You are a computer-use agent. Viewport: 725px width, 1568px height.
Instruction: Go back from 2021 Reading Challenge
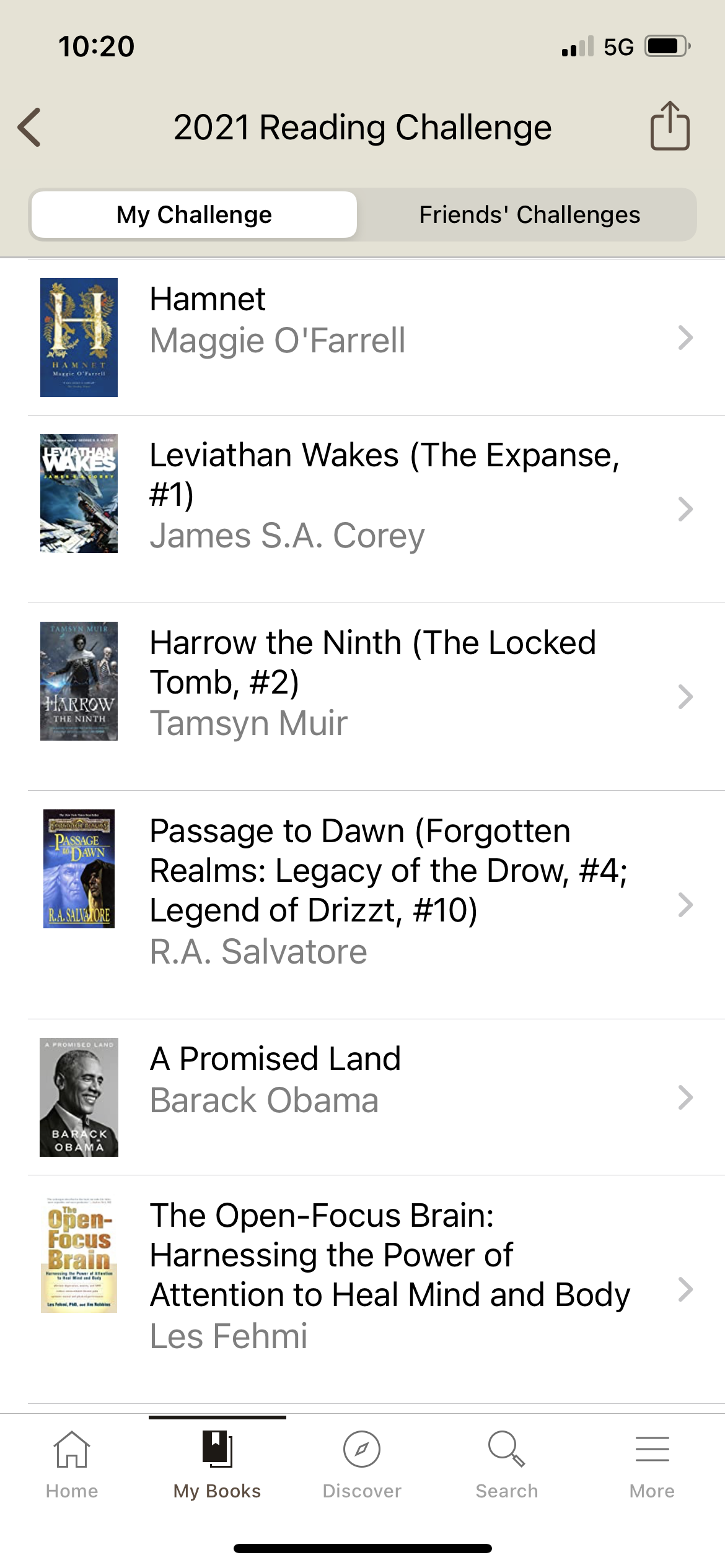point(30,128)
